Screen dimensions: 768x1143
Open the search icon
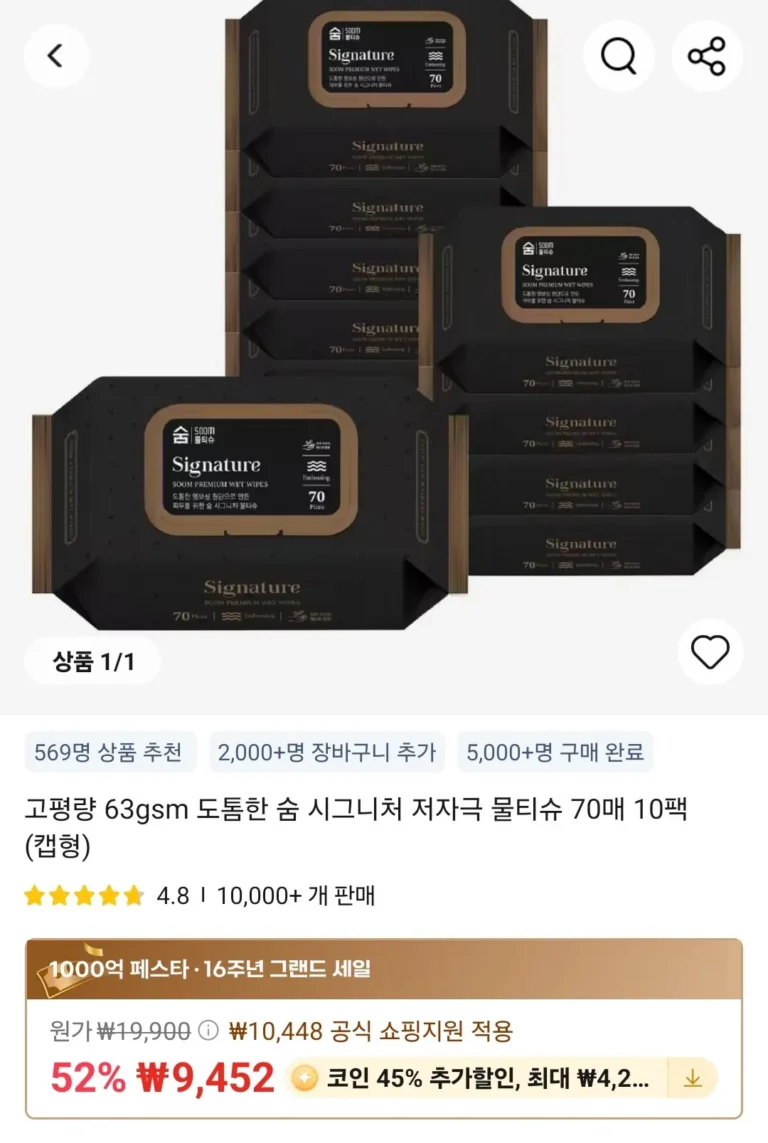pos(618,56)
